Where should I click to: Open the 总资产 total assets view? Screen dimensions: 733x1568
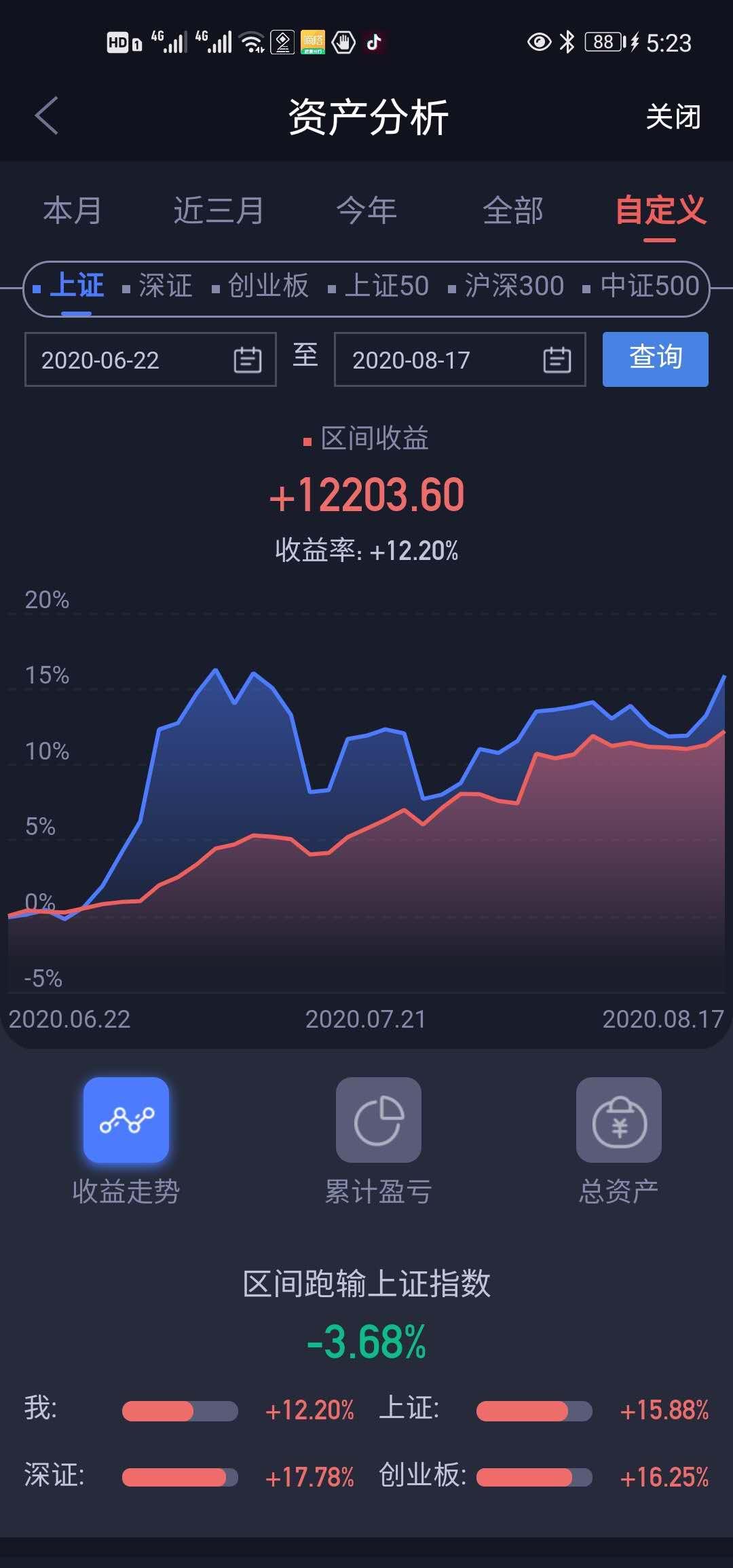tap(619, 1141)
